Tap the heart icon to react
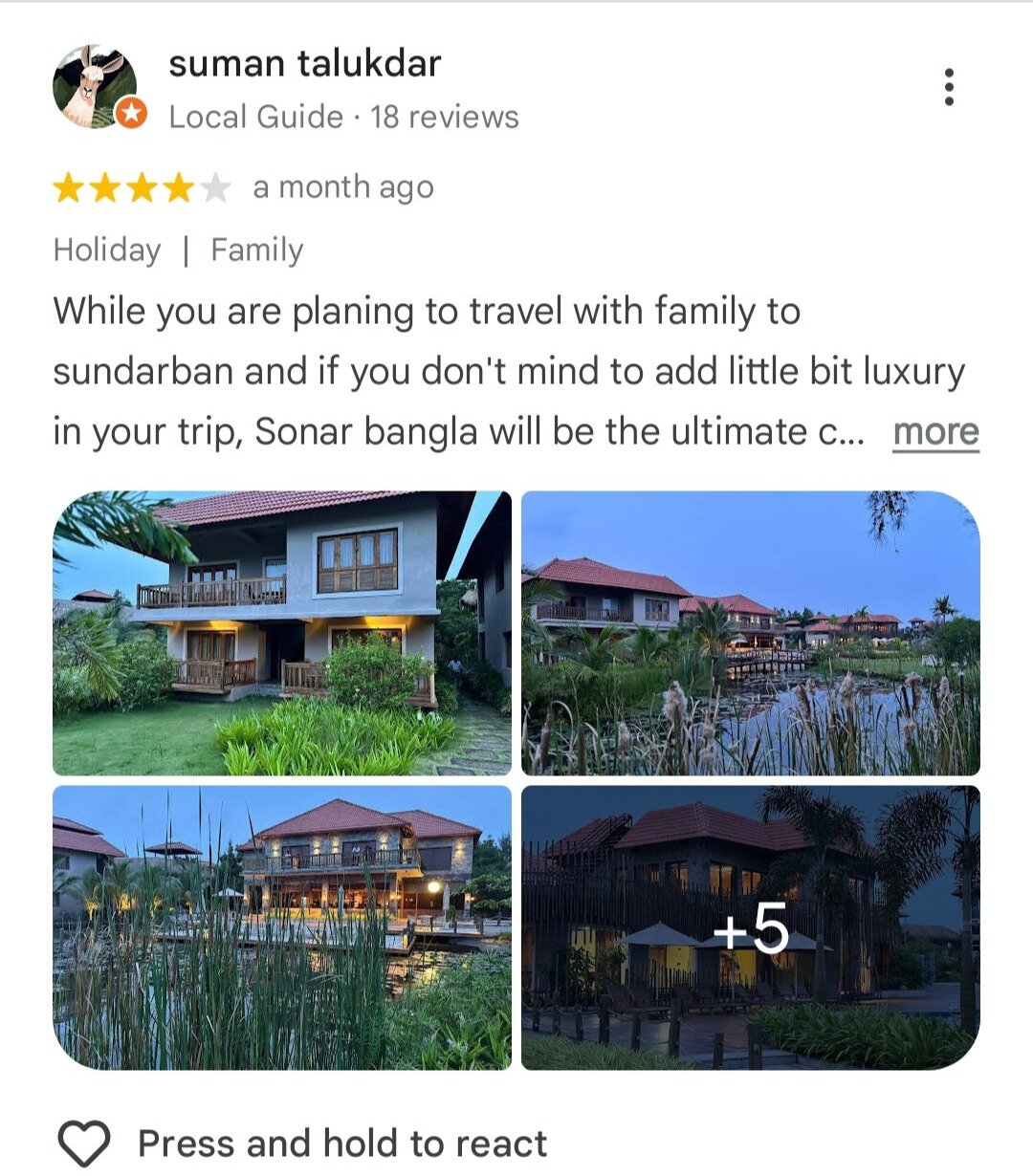 pos(84,1143)
